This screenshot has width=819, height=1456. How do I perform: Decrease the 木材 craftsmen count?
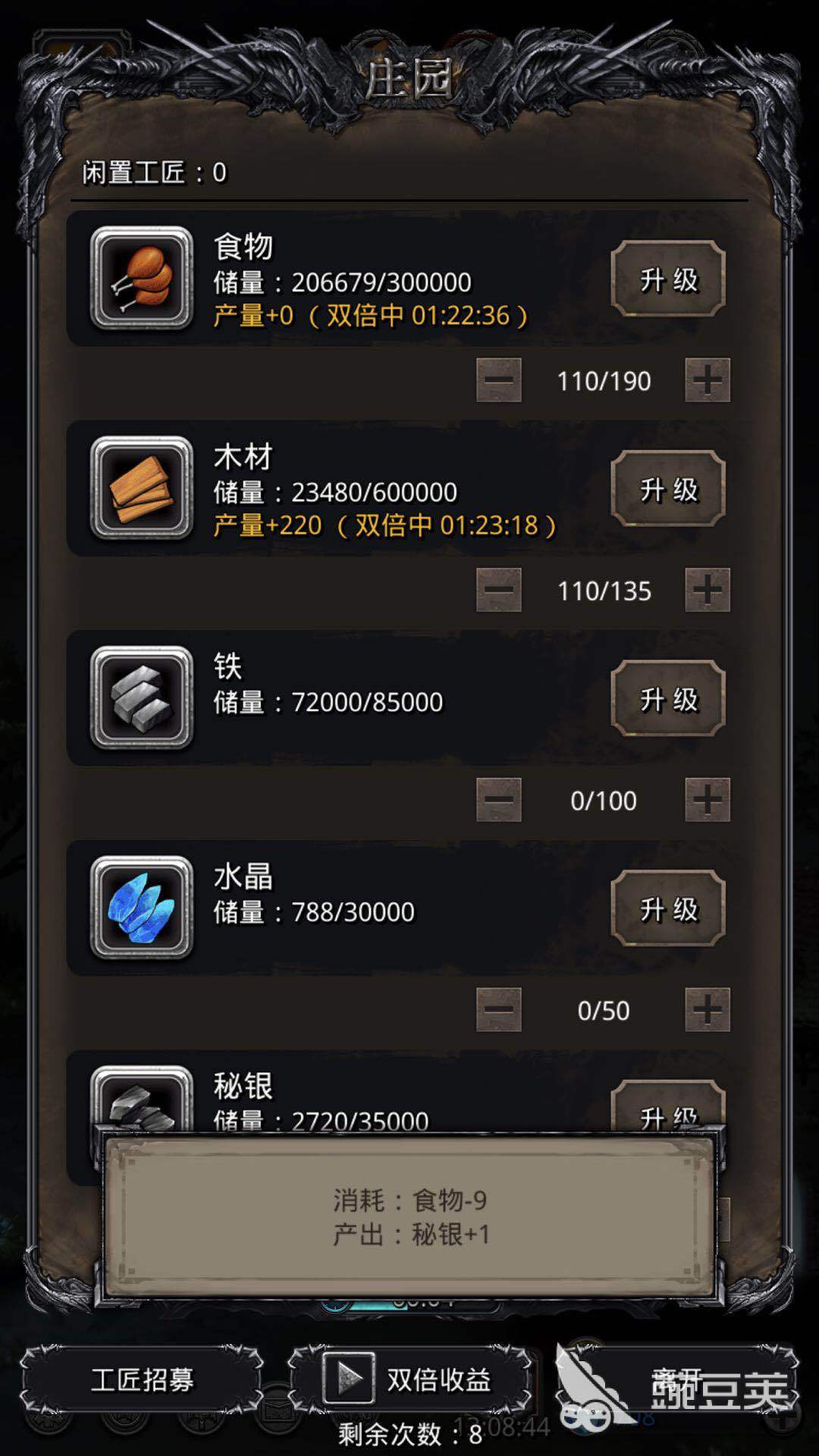click(x=499, y=590)
